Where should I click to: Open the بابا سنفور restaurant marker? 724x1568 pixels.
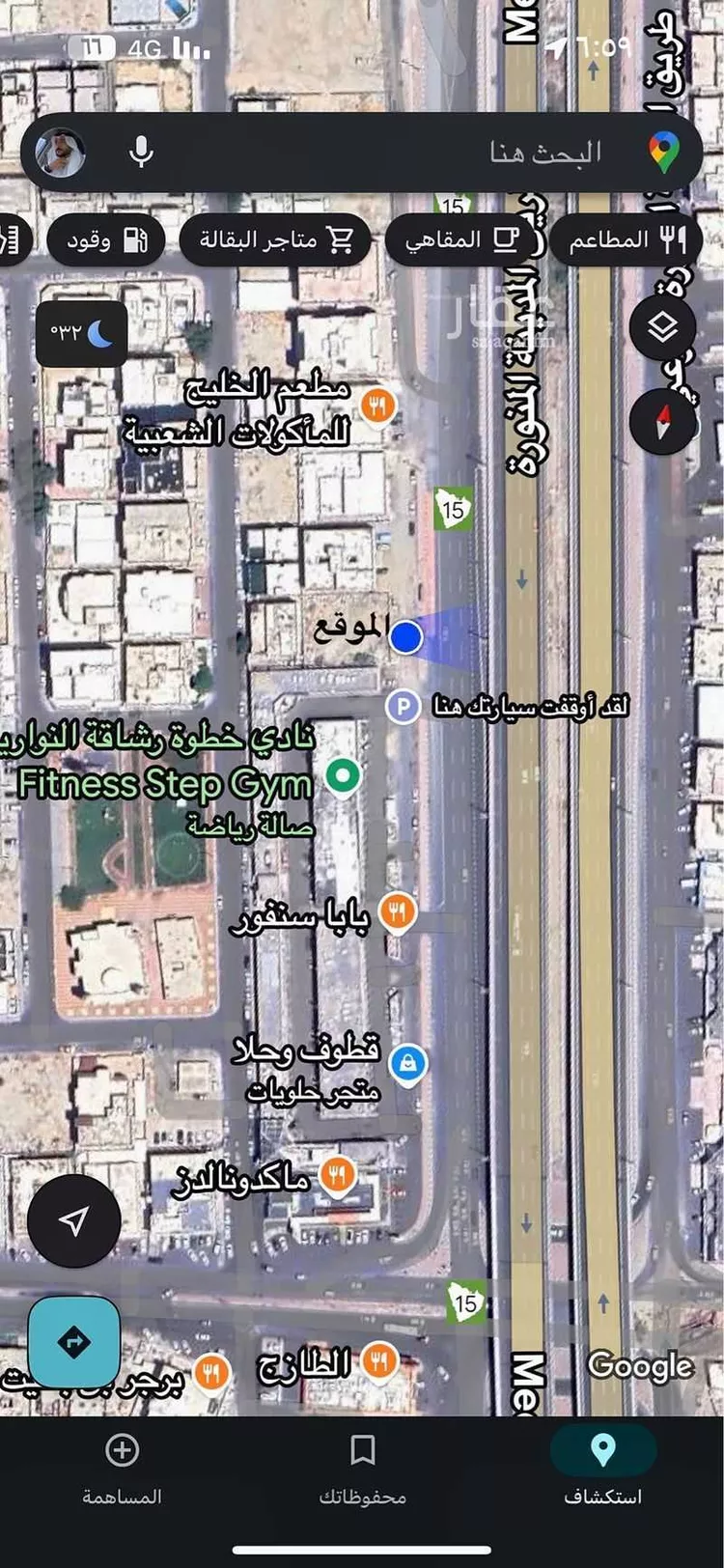pyautogui.click(x=397, y=911)
